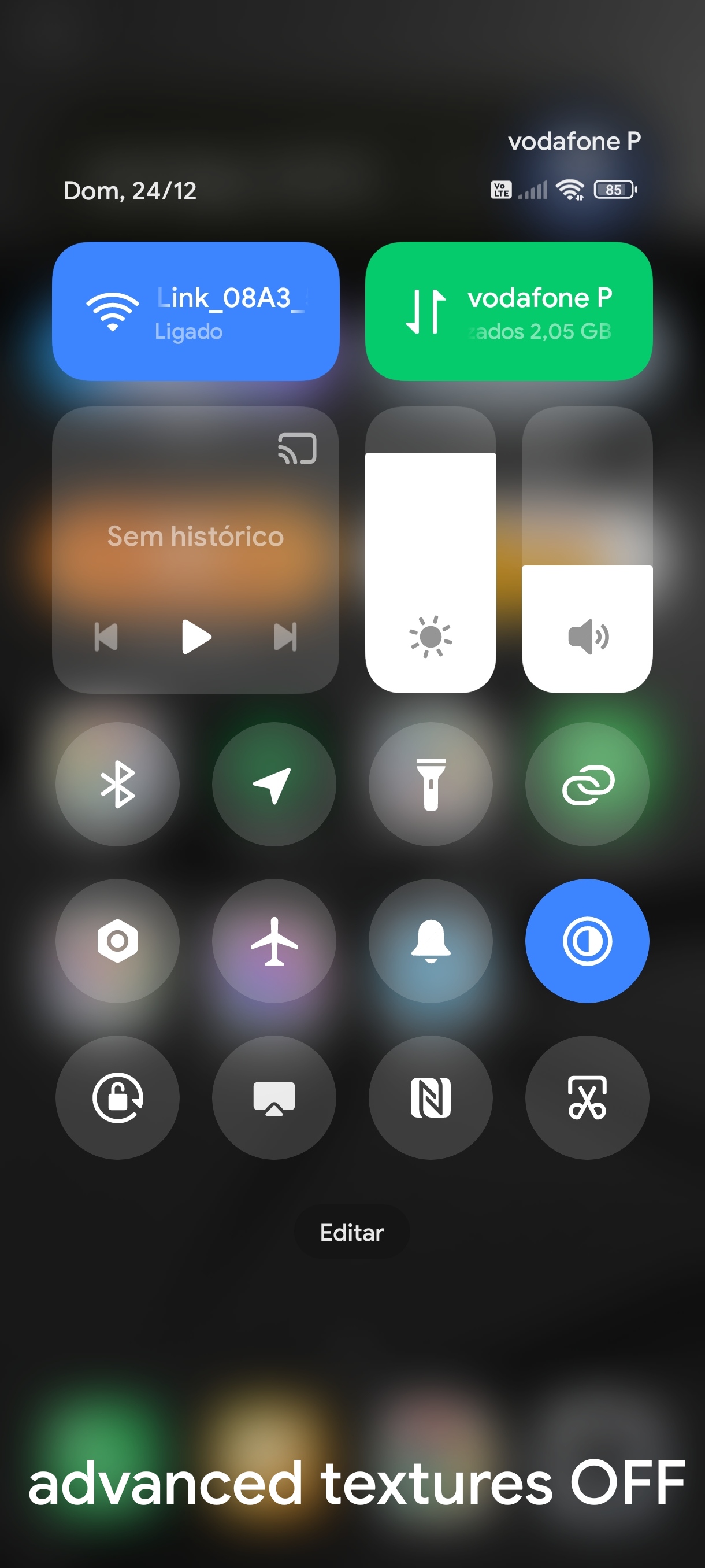The width and height of the screenshot is (705, 1568).
Task: Skip to previous track
Action: click(106, 637)
